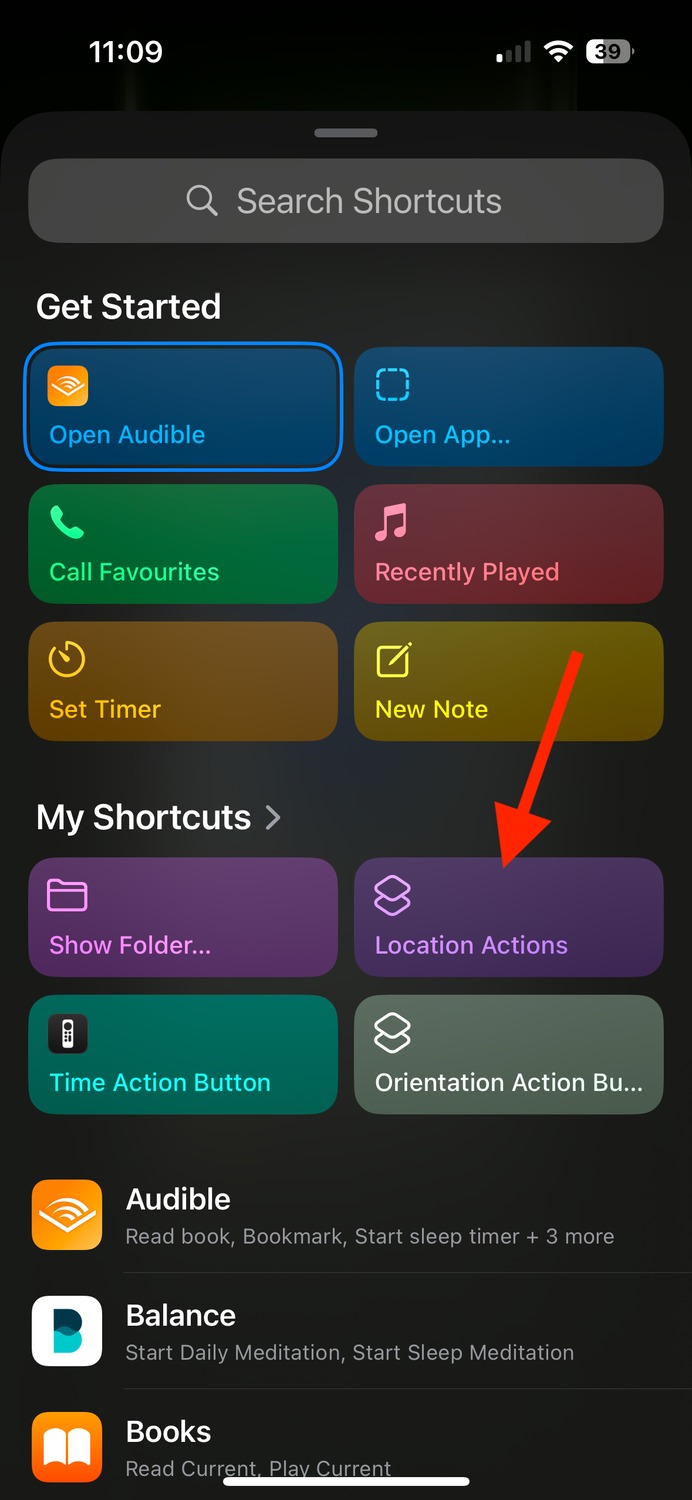Screen dimensions: 692x1500
Task: Choose the Location Actions shortcut
Action: point(509,917)
